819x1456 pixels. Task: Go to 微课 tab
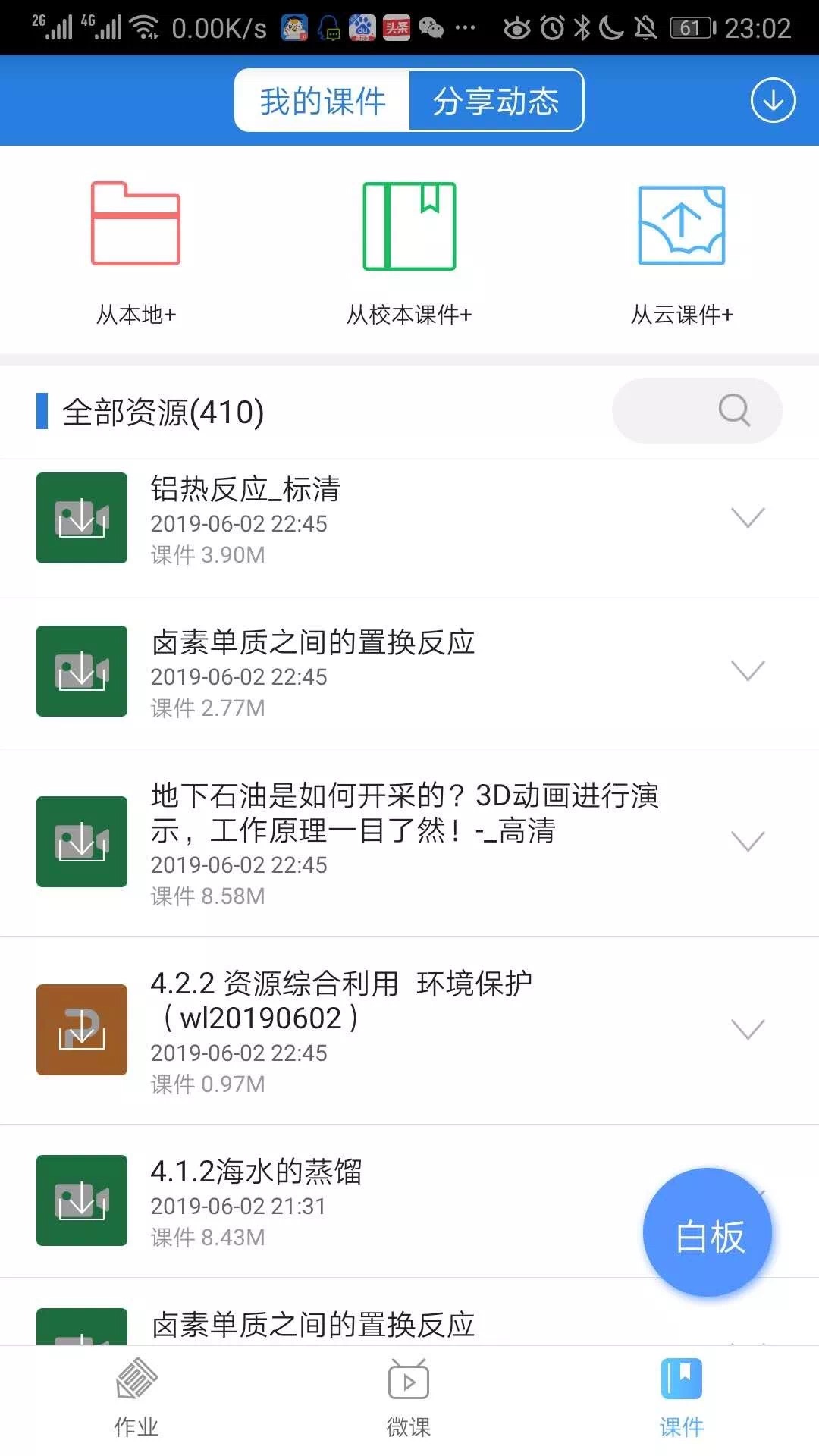(409, 1400)
